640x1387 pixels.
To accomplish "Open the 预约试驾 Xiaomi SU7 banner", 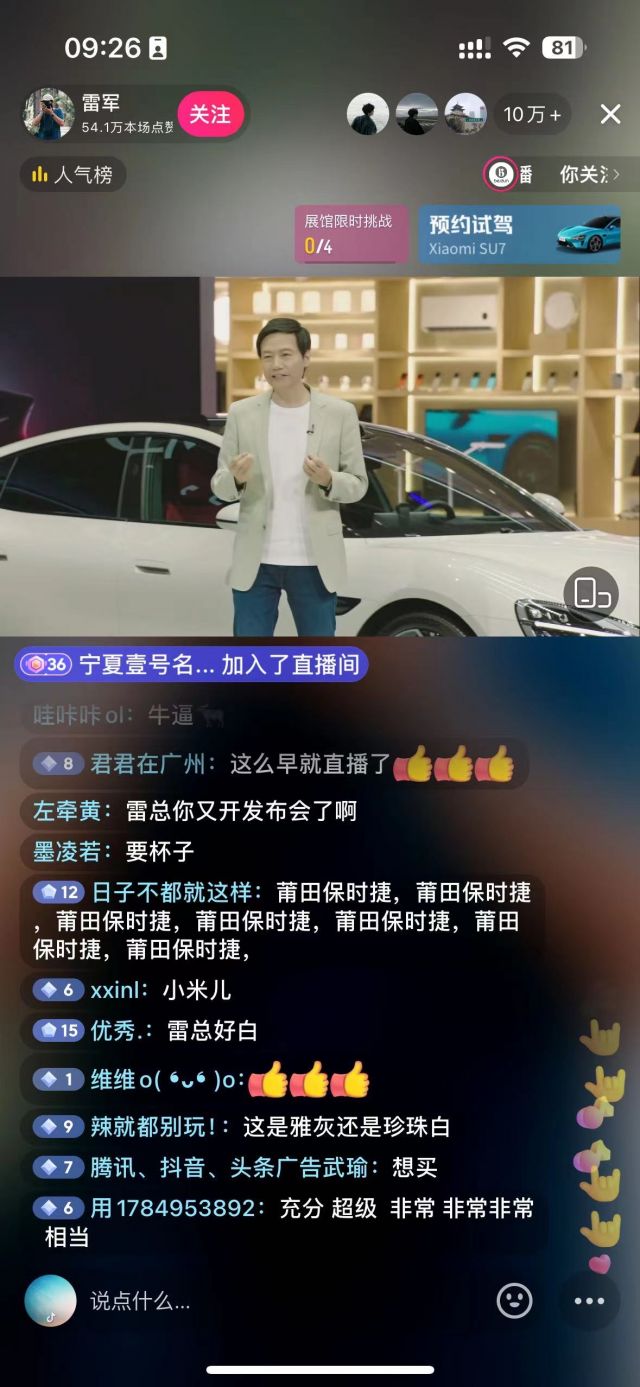I will click(x=518, y=235).
